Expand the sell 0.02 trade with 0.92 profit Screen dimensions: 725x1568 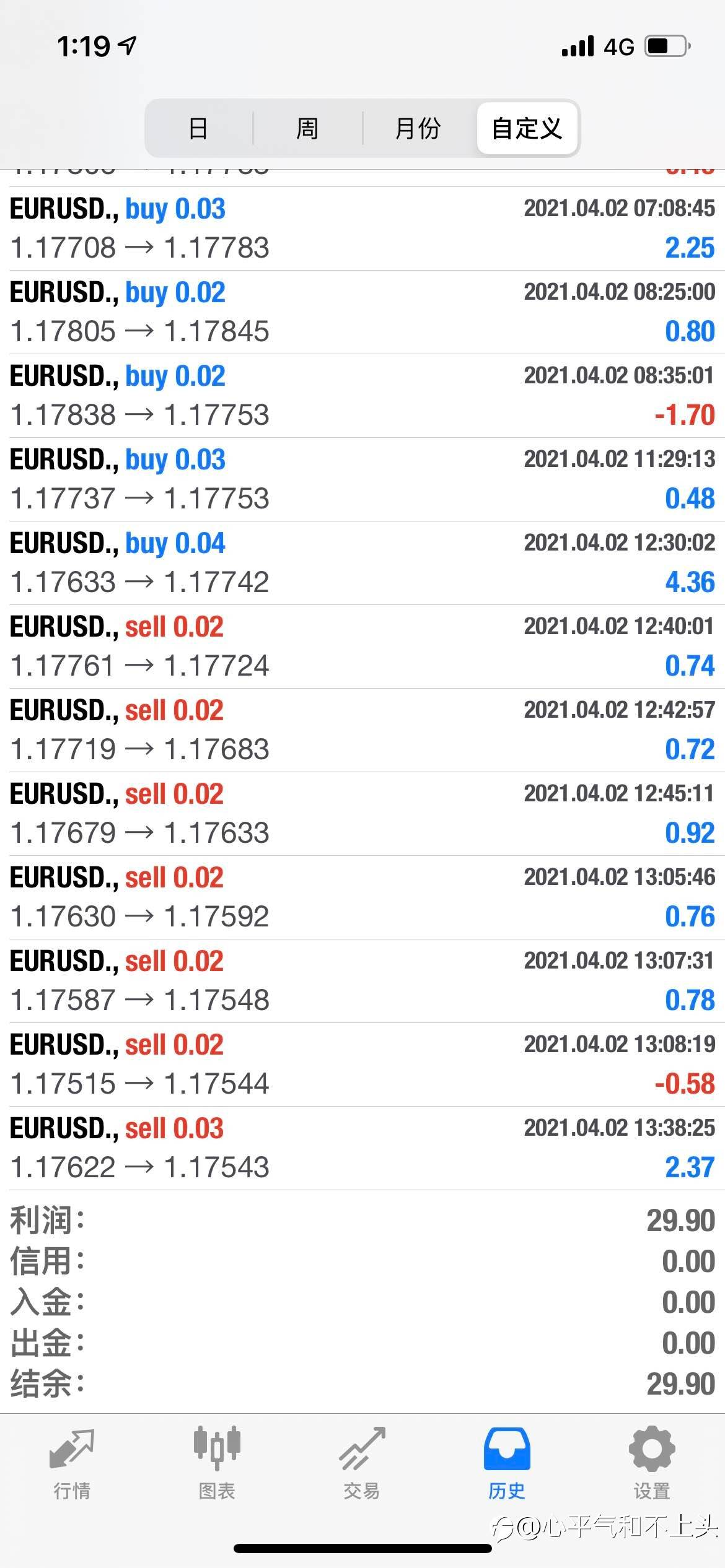click(362, 814)
